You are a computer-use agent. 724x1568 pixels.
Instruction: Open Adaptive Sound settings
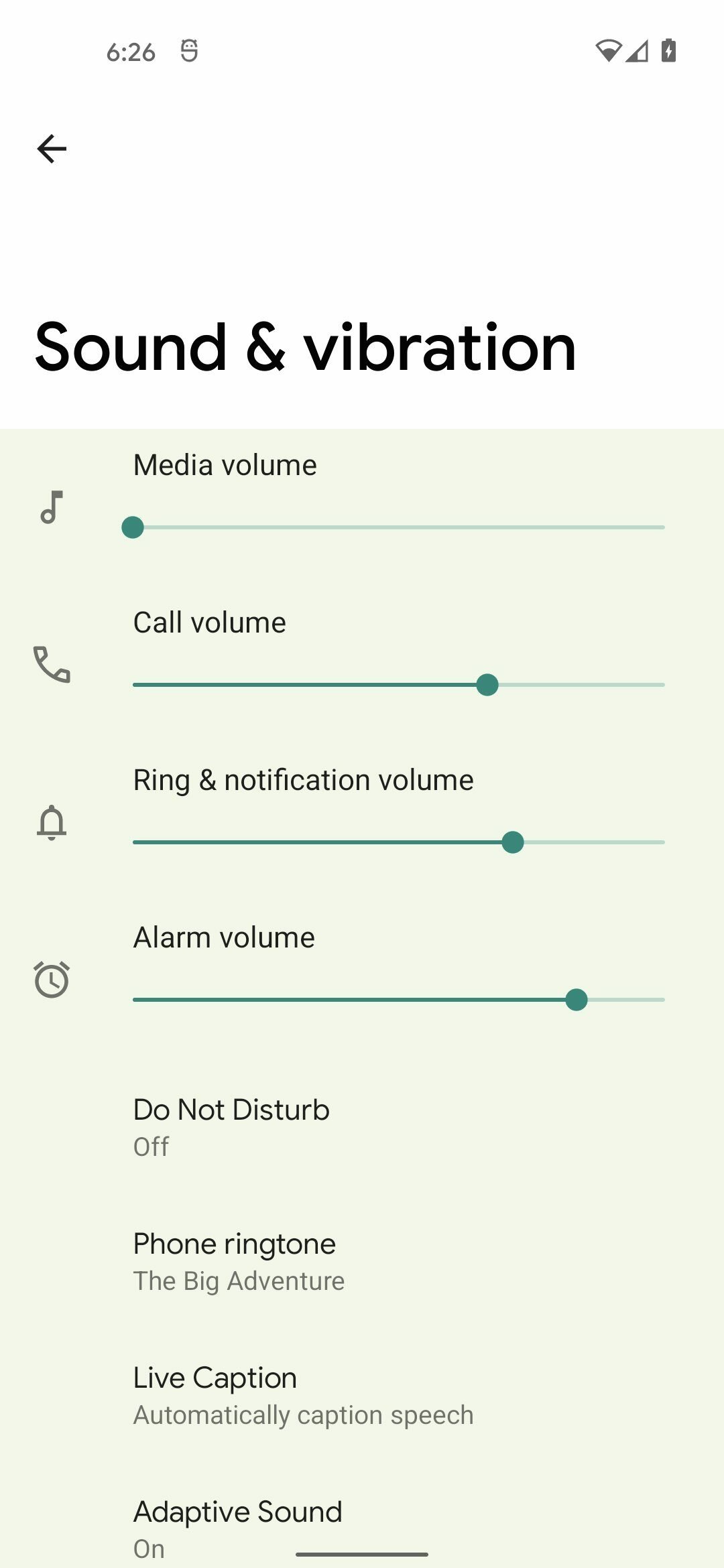tap(362, 1521)
